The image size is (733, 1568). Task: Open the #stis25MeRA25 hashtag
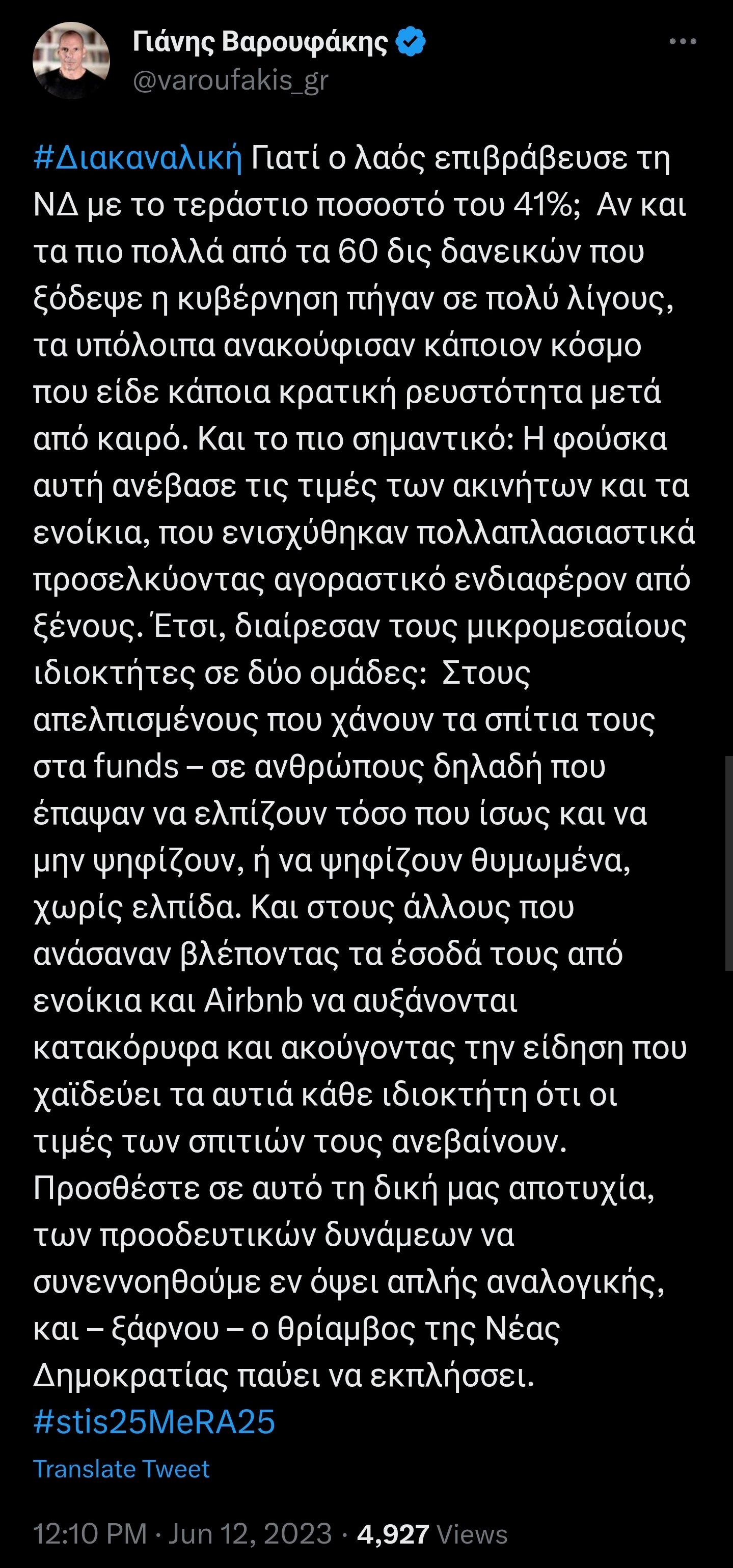154,1422
